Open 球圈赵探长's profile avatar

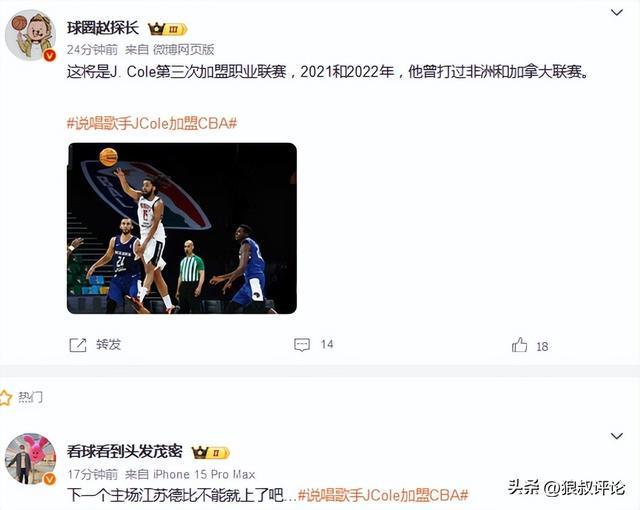coord(30,36)
